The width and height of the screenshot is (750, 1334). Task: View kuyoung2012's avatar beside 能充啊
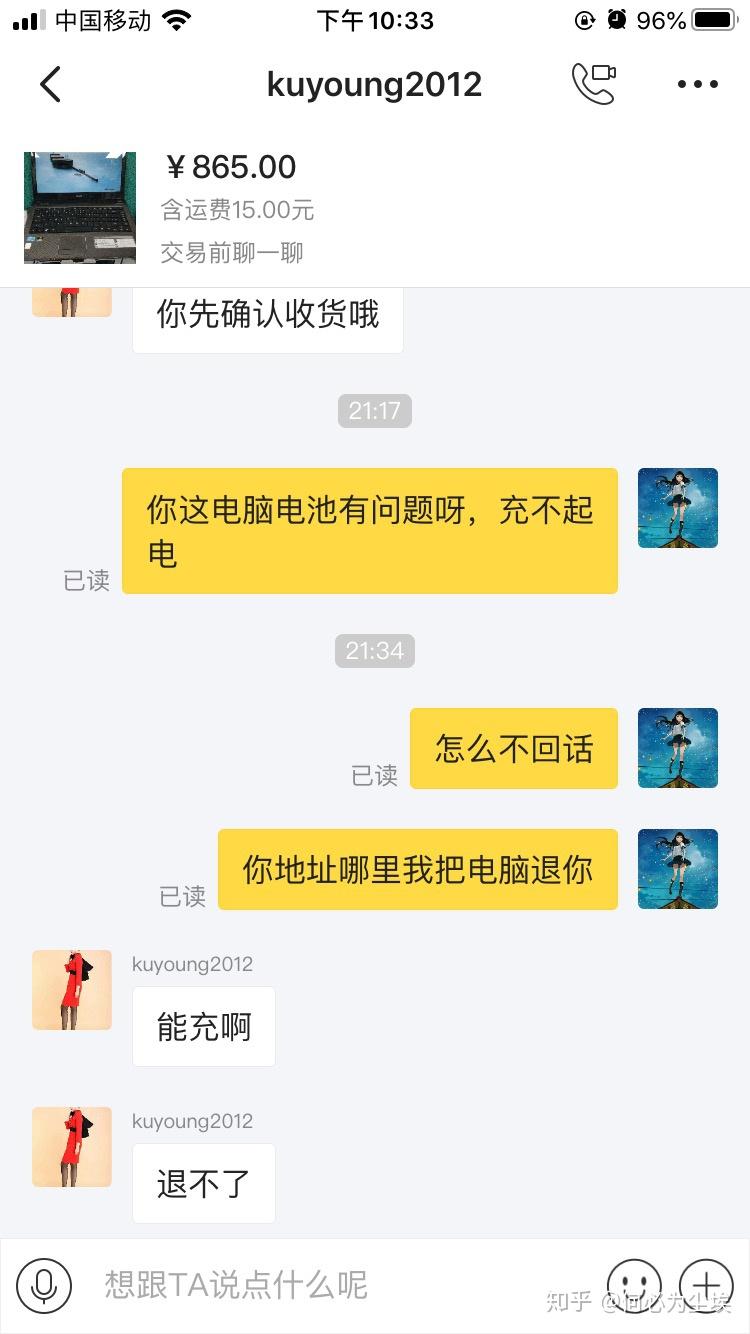(72, 990)
